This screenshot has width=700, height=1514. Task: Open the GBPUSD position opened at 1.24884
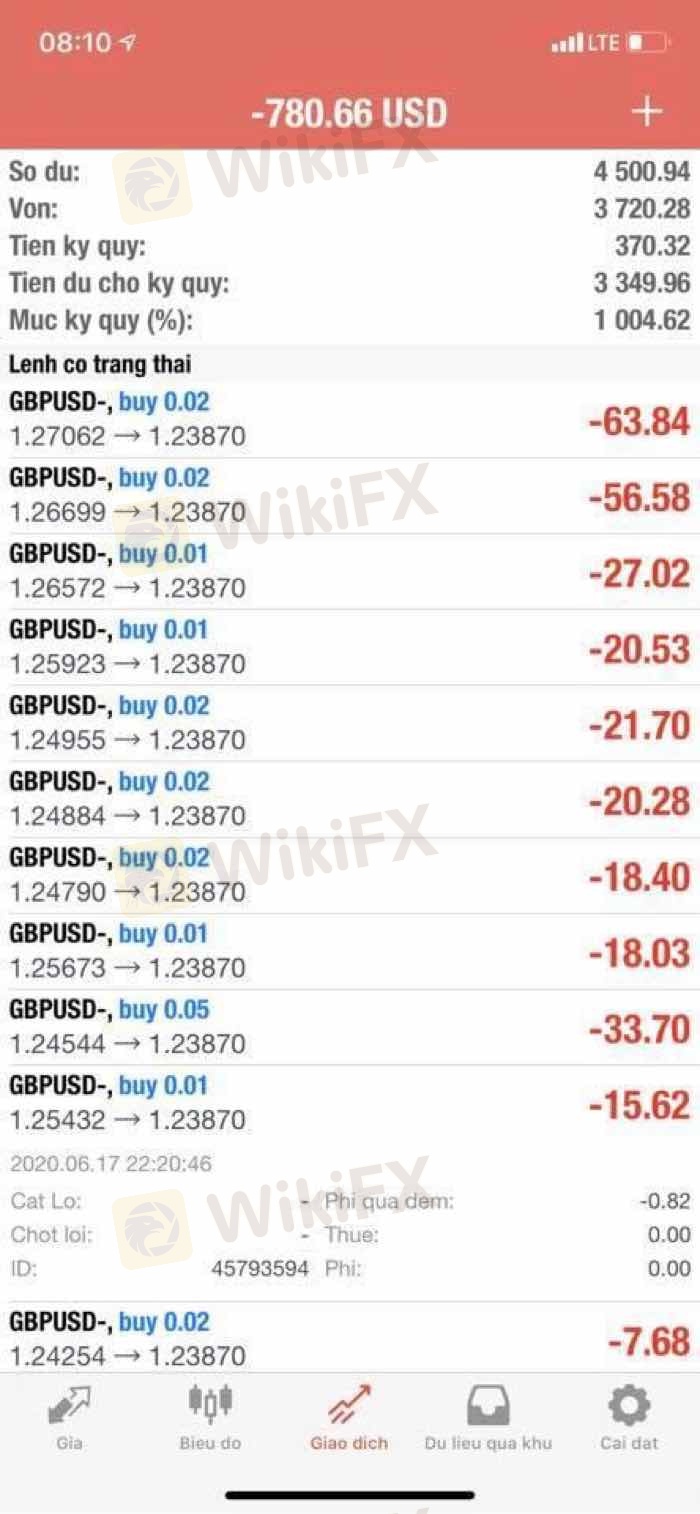350,800
